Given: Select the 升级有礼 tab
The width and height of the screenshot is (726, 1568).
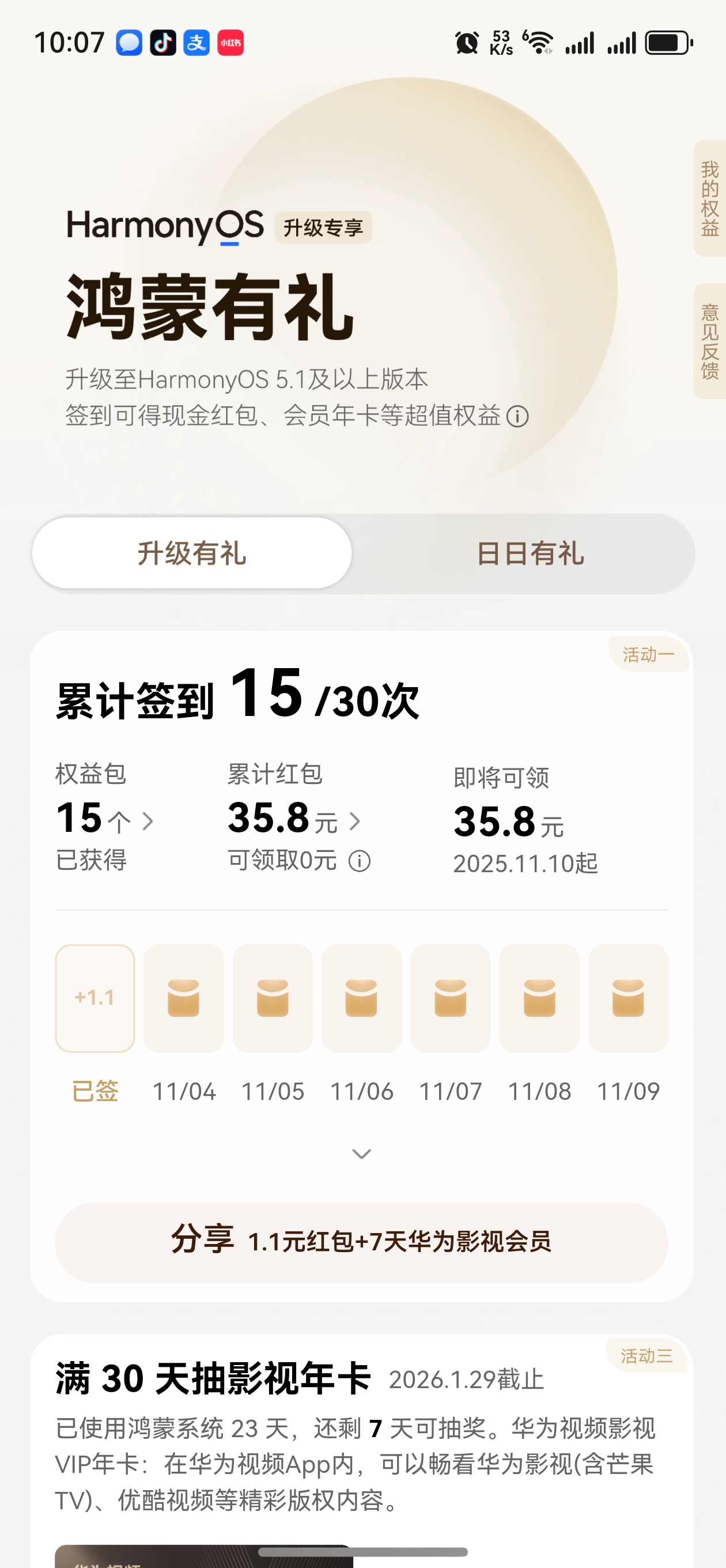Looking at the screenshot, I should (192, 553).
